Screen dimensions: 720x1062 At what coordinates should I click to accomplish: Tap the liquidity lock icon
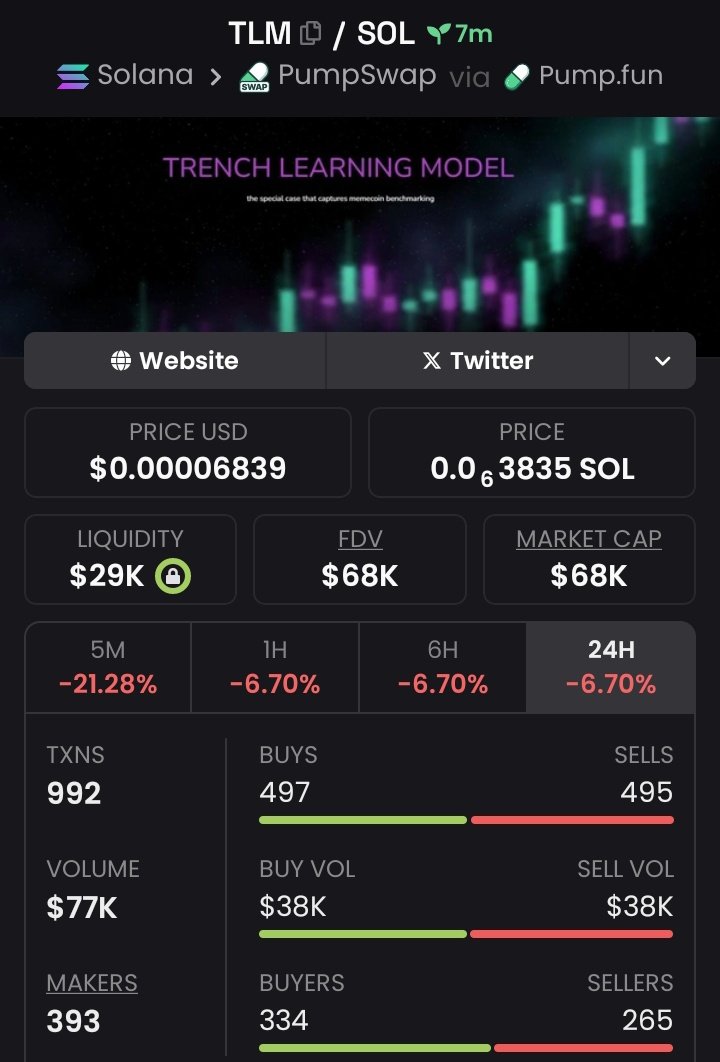pyautogui.click(x=173, y=576)
